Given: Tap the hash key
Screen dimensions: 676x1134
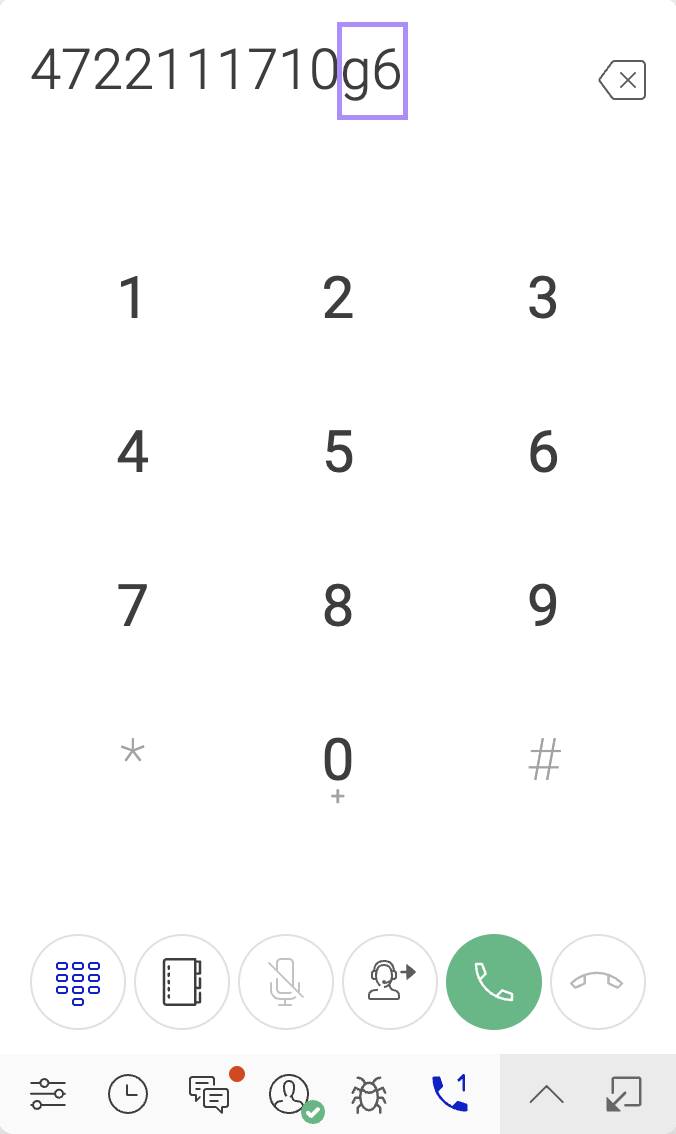Looking at the screenshot, I should click(x=542, y=761).
